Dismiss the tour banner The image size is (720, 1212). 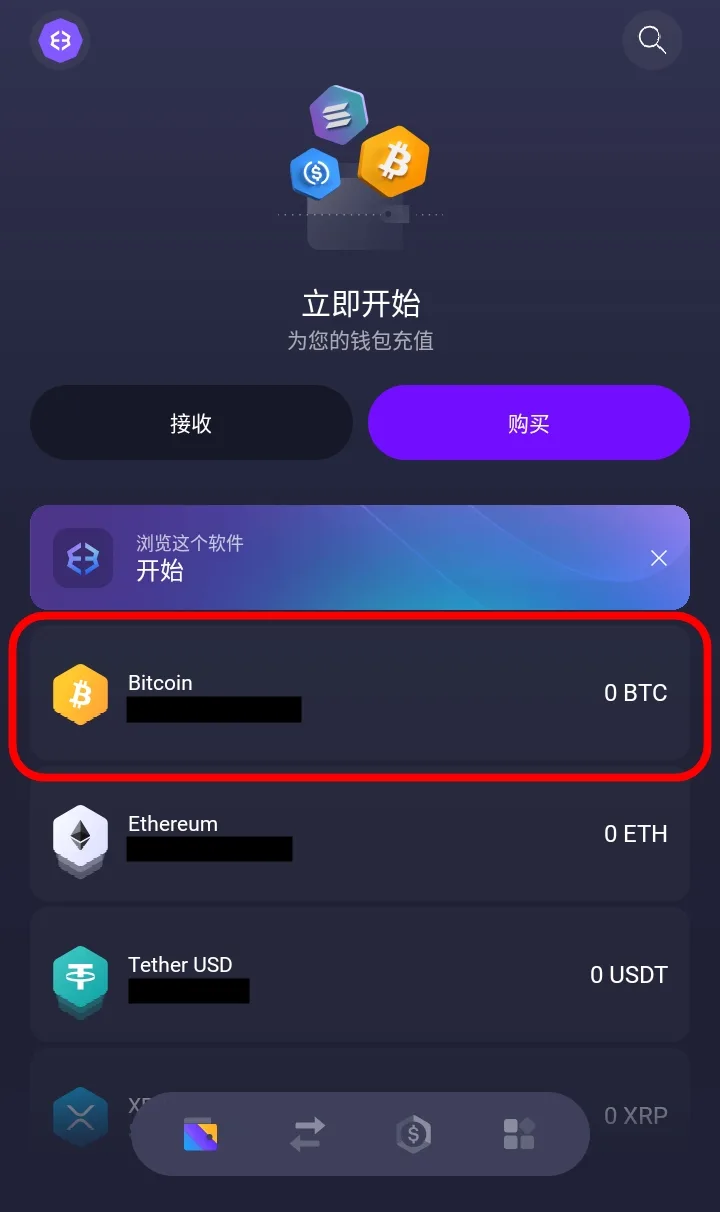point(658,558)
